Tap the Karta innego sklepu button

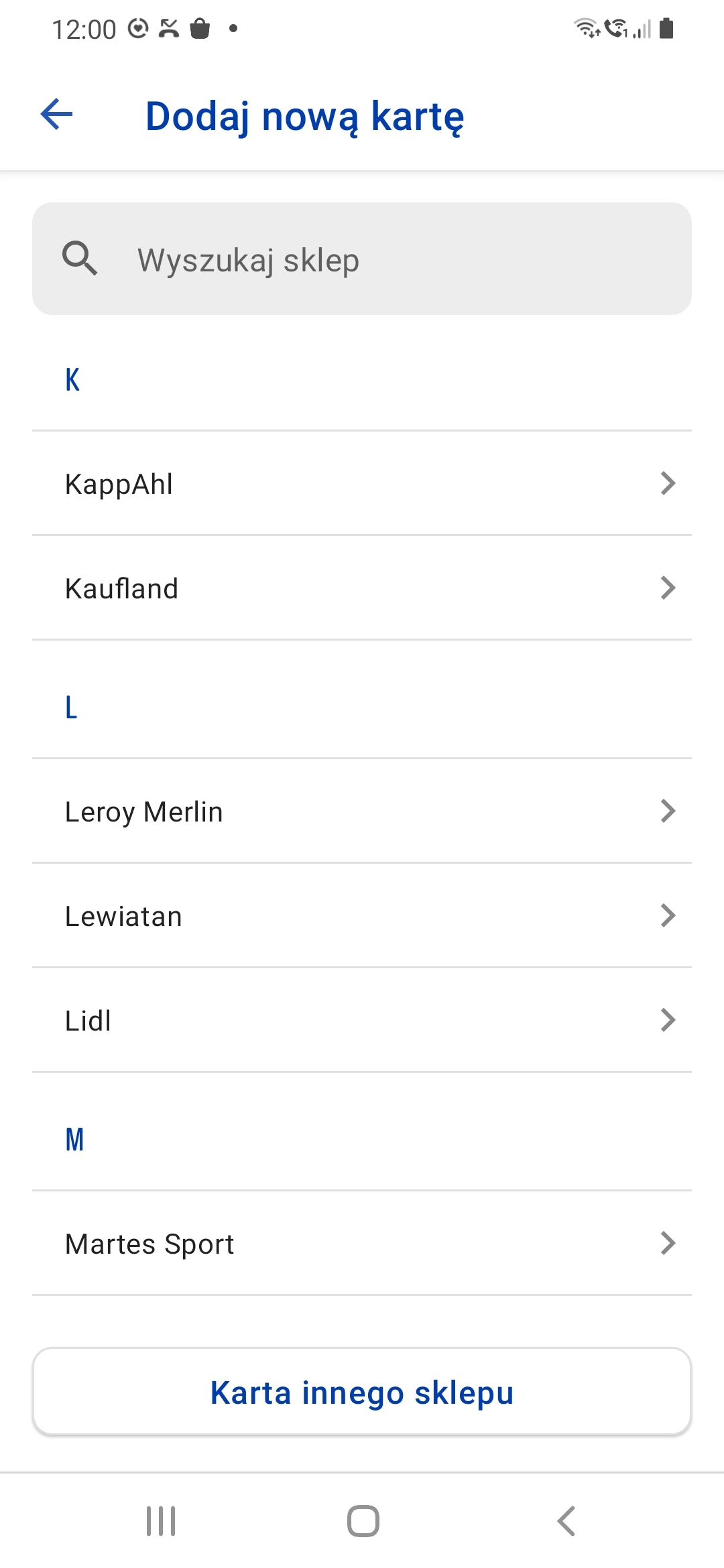pos(362,1392)
